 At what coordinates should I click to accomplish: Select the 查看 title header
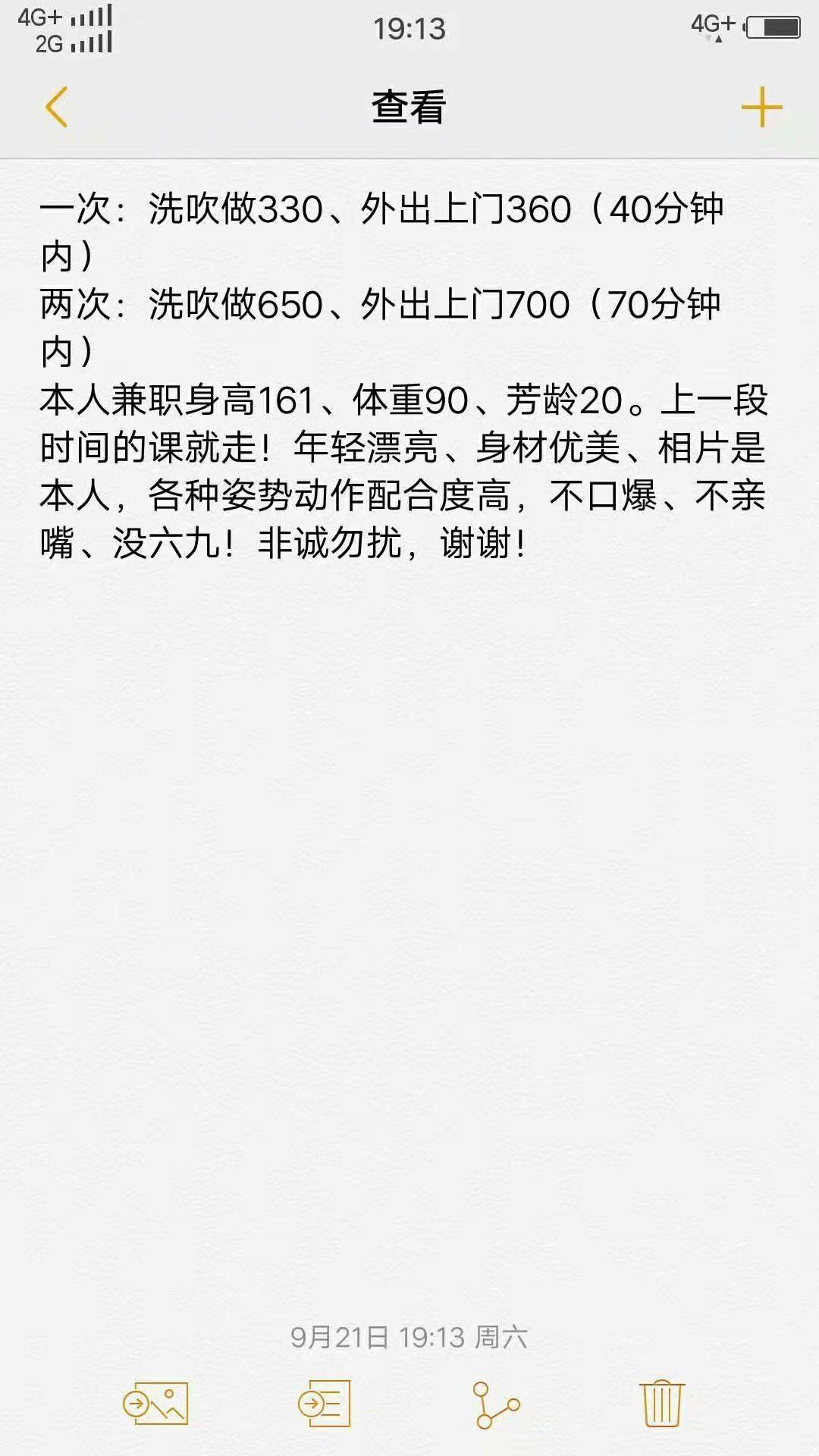click(x=407, y=107)
